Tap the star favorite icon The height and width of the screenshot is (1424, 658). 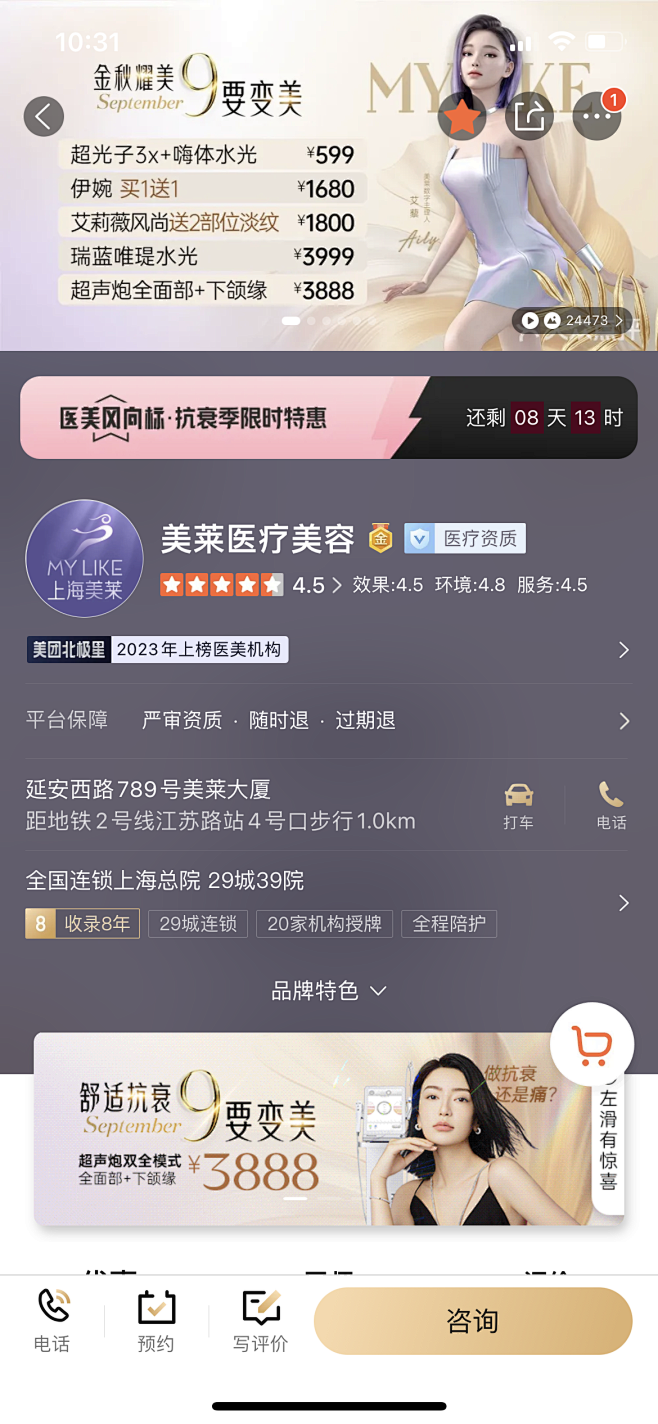click(x=461, y=118)
